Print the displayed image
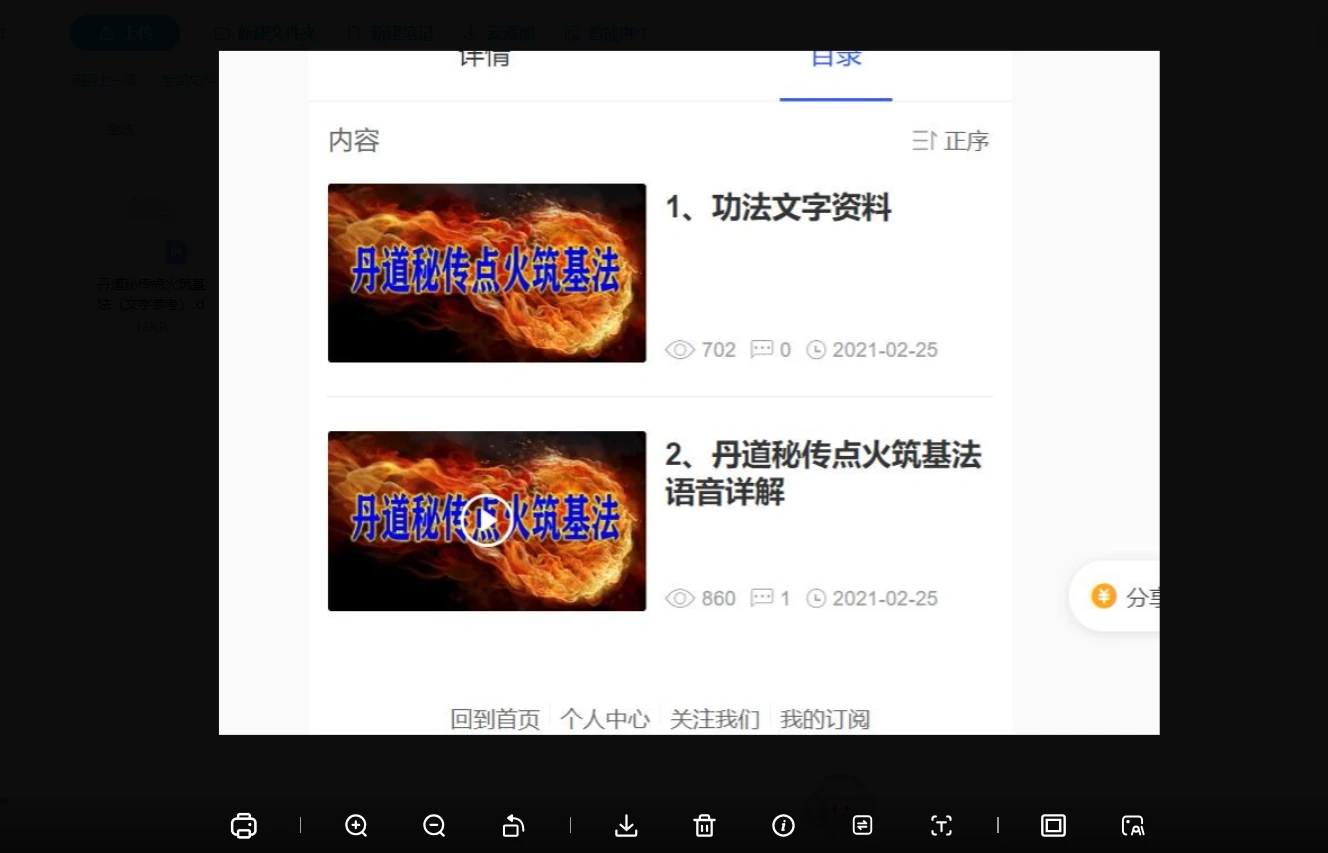The height and width of the screenshot is (853, 1328). pyautogui.click(x=244, y=825)
